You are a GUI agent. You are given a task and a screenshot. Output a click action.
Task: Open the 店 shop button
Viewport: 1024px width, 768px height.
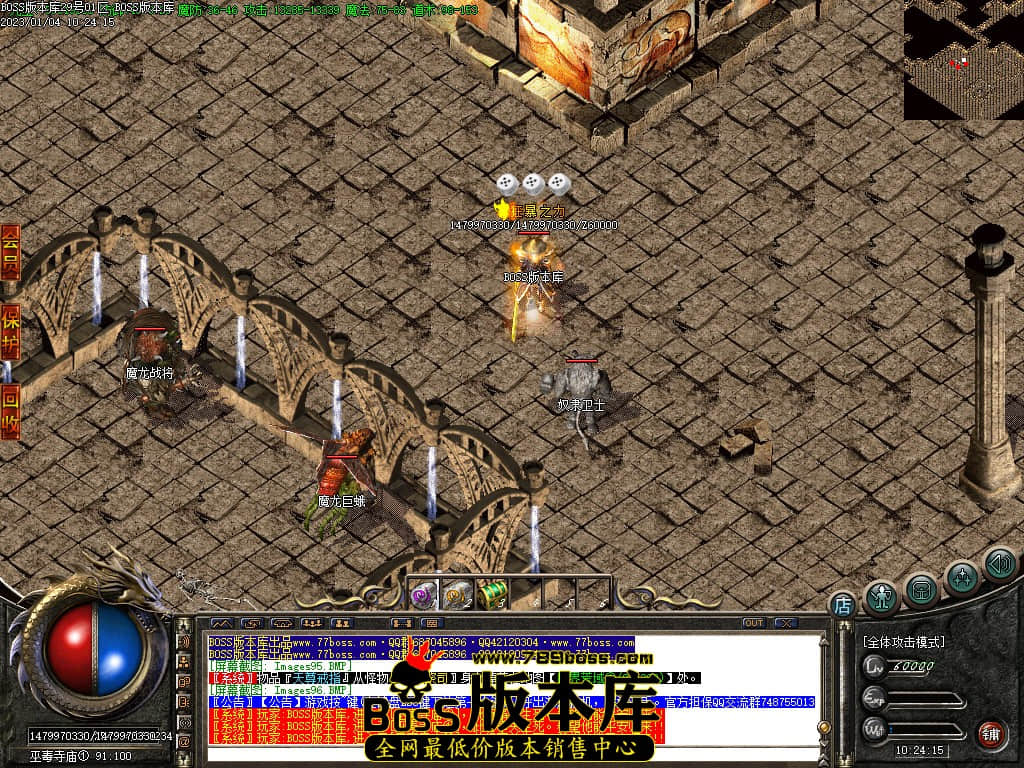[843, 606]
